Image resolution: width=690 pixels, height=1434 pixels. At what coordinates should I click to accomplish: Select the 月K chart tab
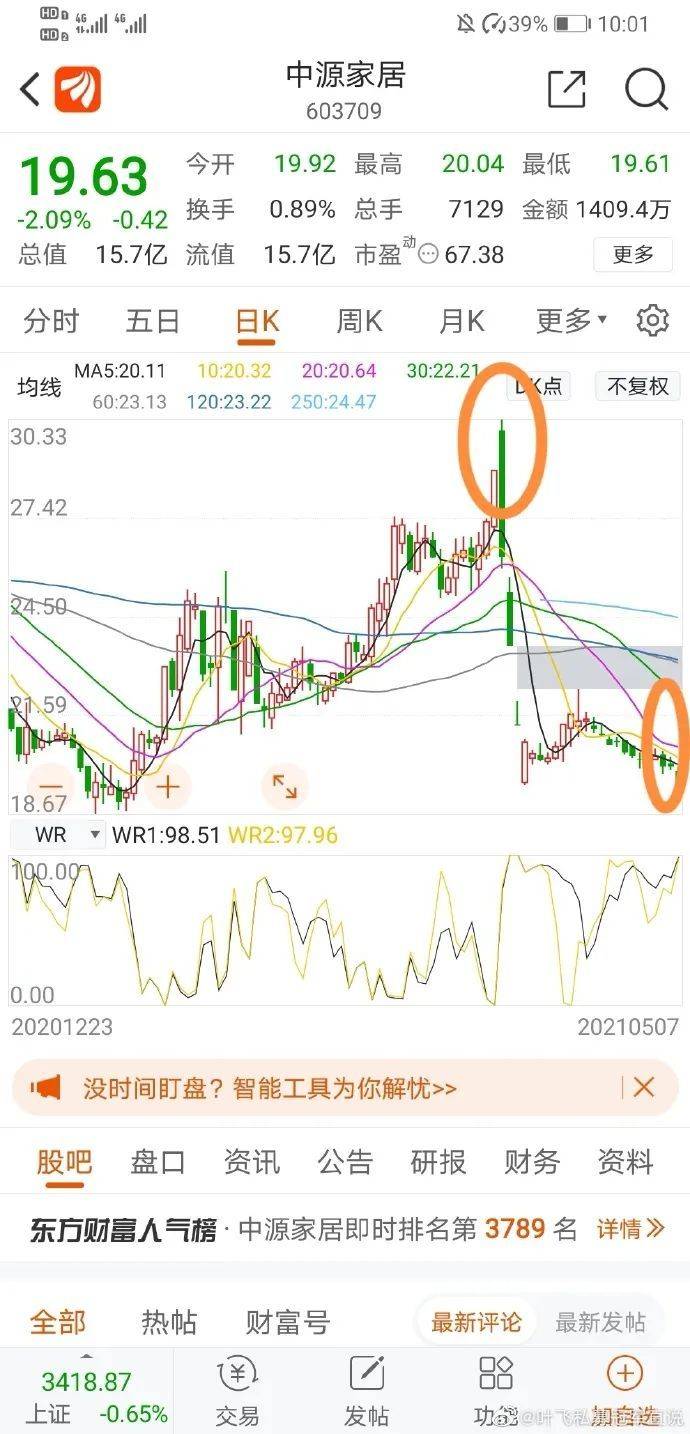[x=461, y=321]
